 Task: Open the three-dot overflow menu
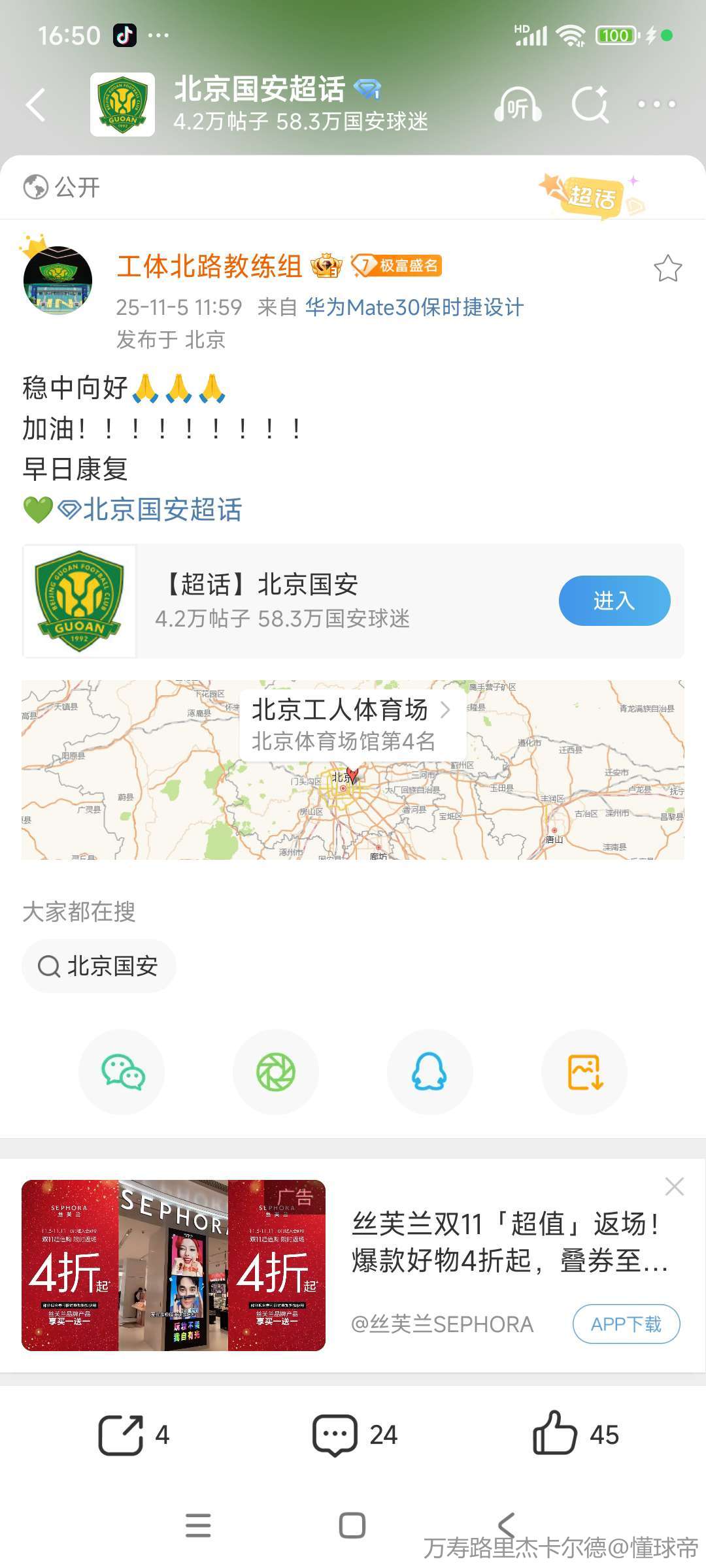[x=656, y=105]
